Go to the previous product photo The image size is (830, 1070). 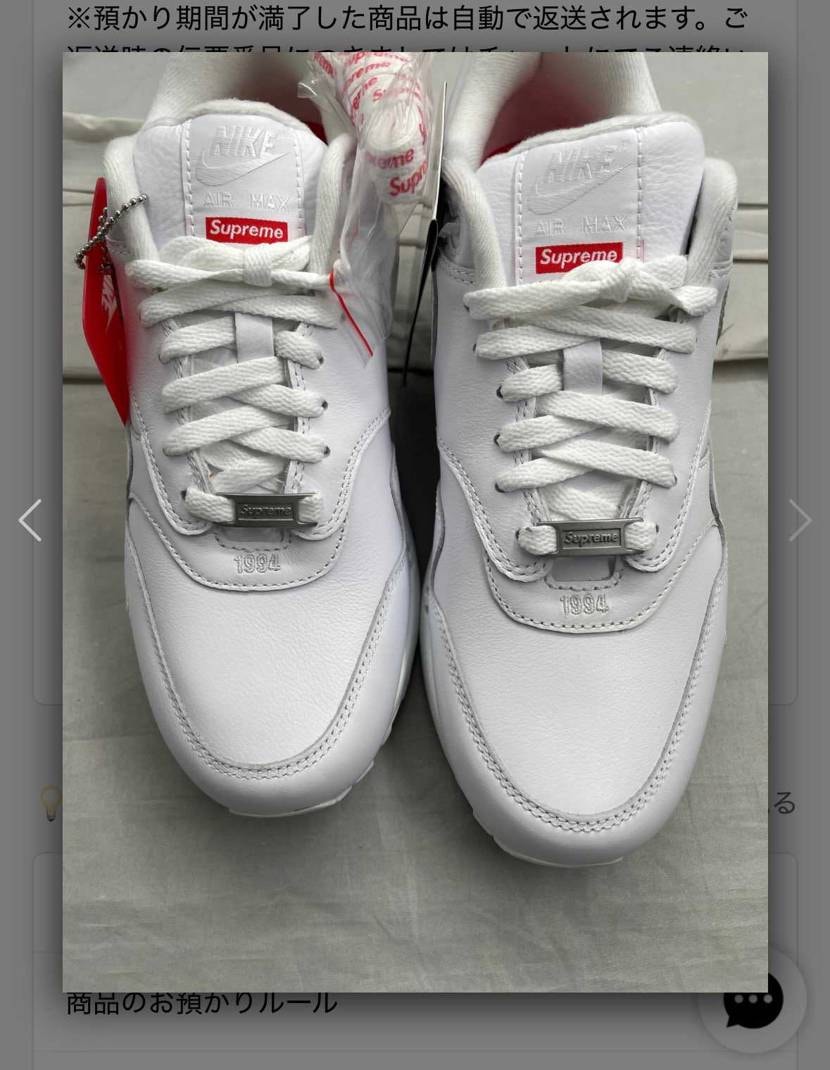(x=31, y=520)
